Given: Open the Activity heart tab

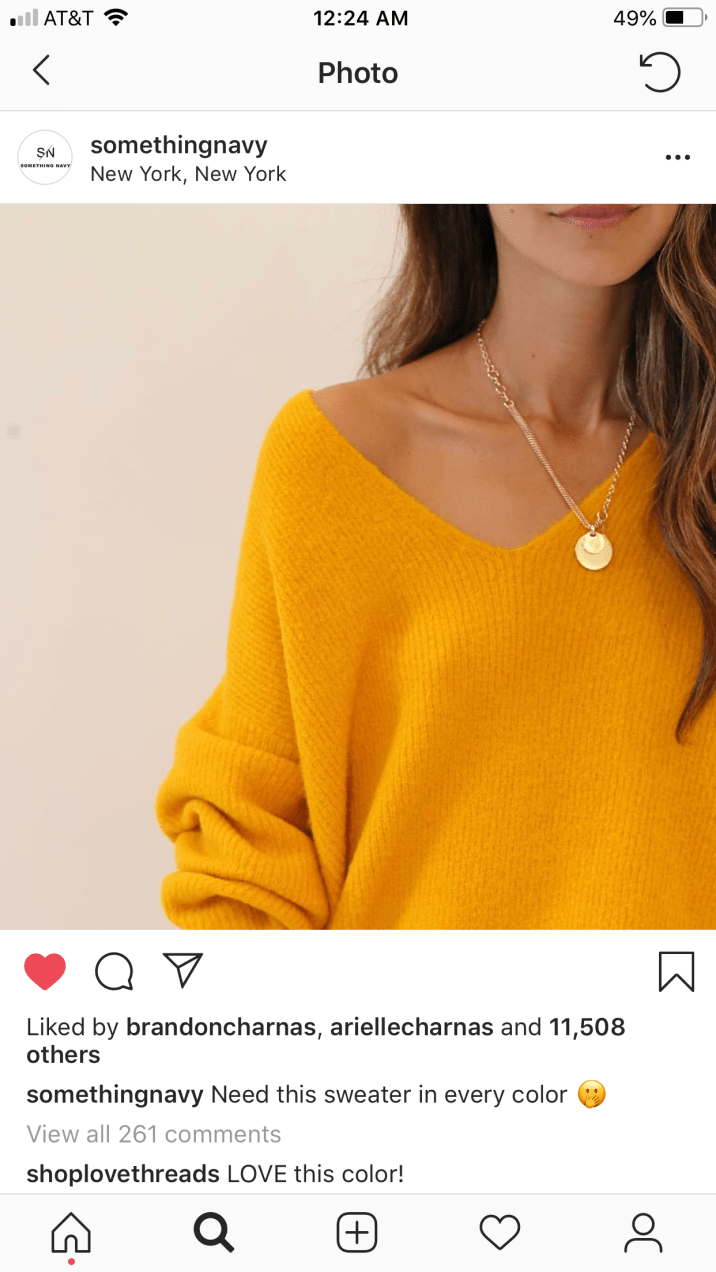Looking at the screenshot, I should tap(500, 1233).
